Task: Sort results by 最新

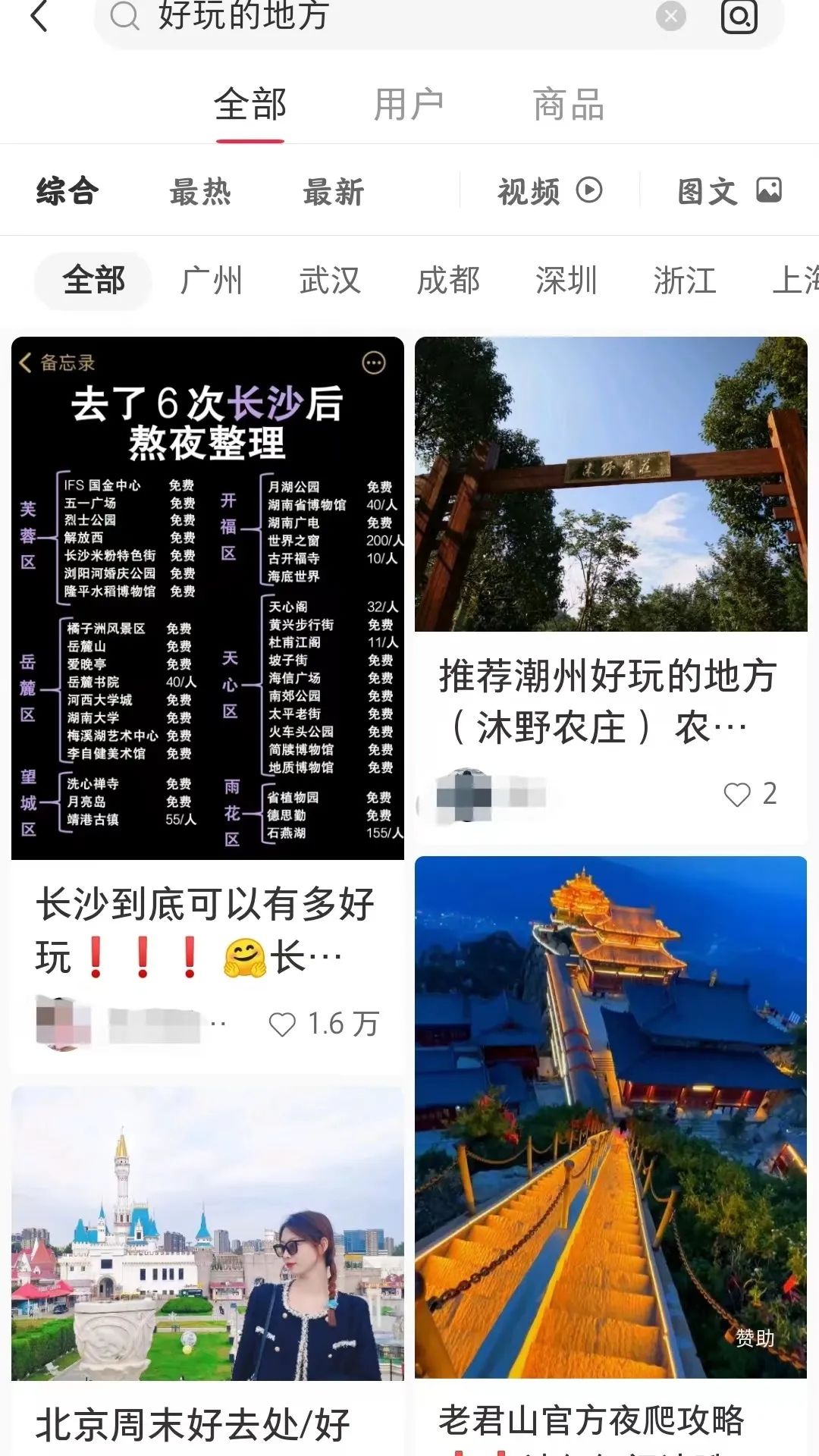Action: 334,191
